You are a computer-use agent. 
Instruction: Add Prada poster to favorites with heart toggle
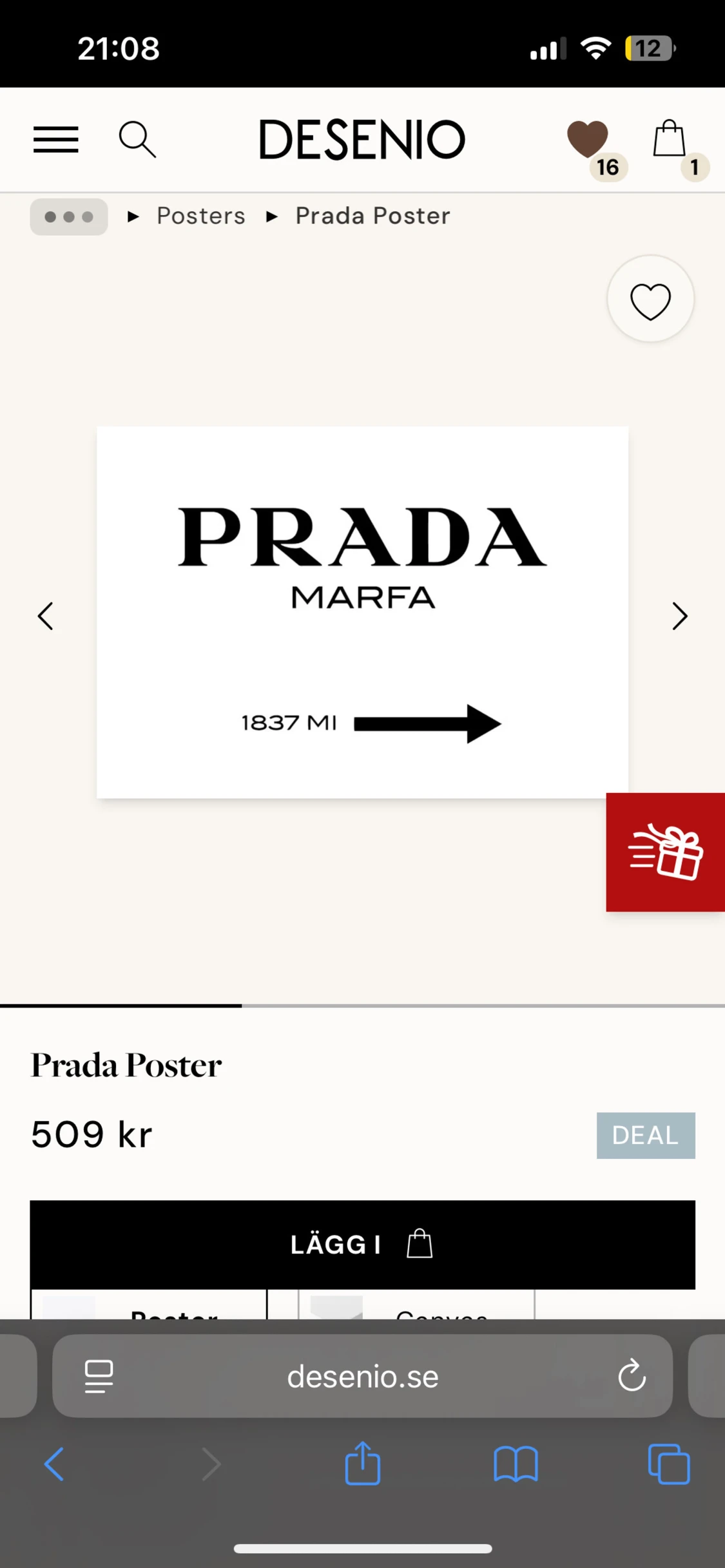650,299
